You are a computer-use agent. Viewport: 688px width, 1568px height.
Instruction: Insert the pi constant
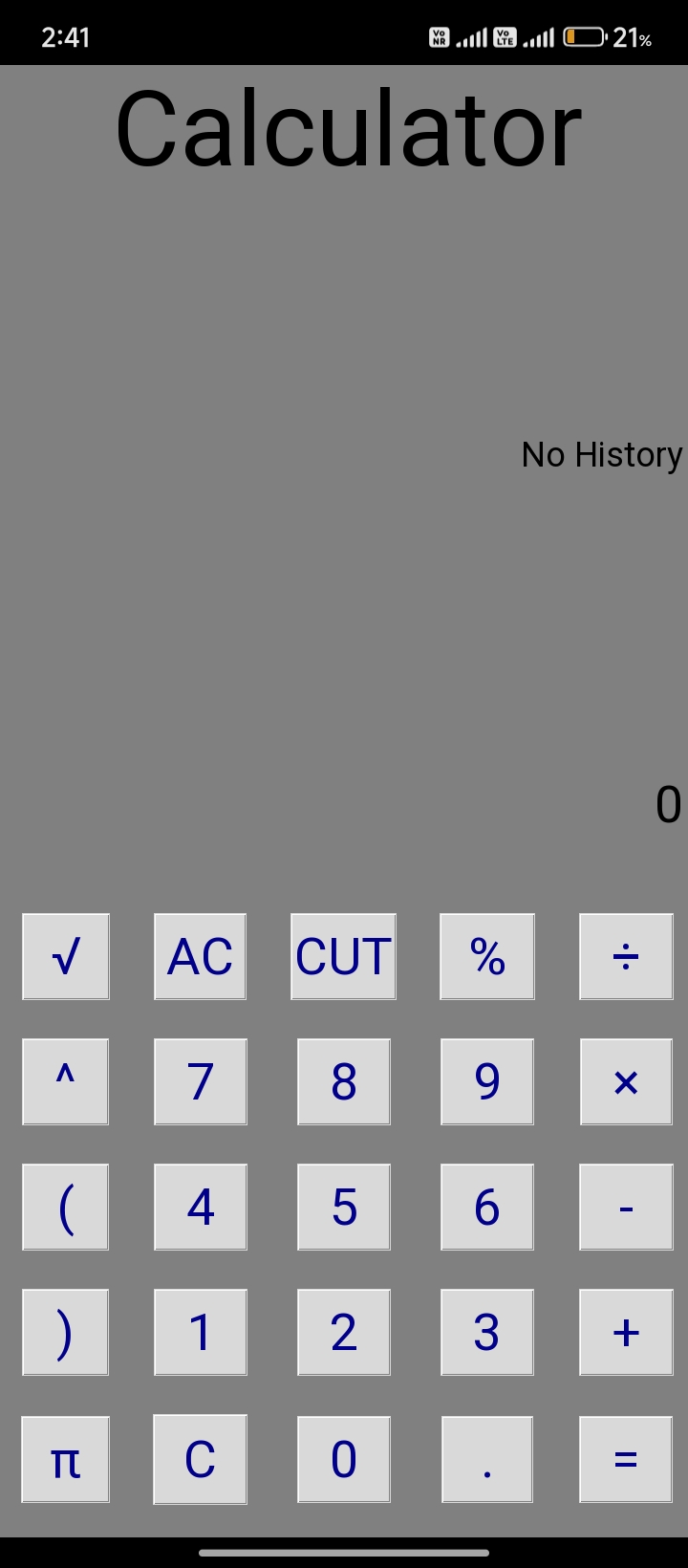point(65,1459)
